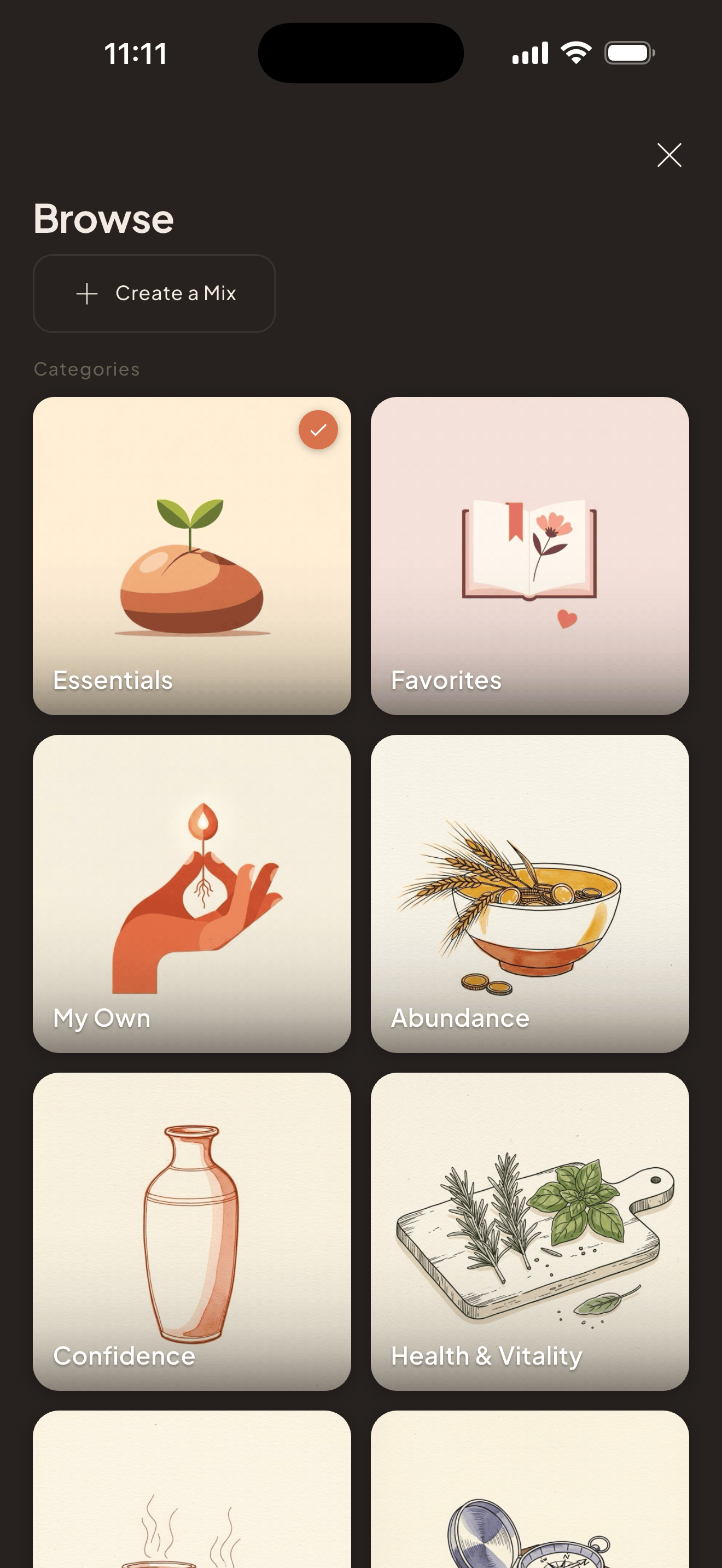This screenshot has width=722, height=1568.
Task: Tap the Wi-Fi indicator in the status bar
Action: [x=575, y=52]
